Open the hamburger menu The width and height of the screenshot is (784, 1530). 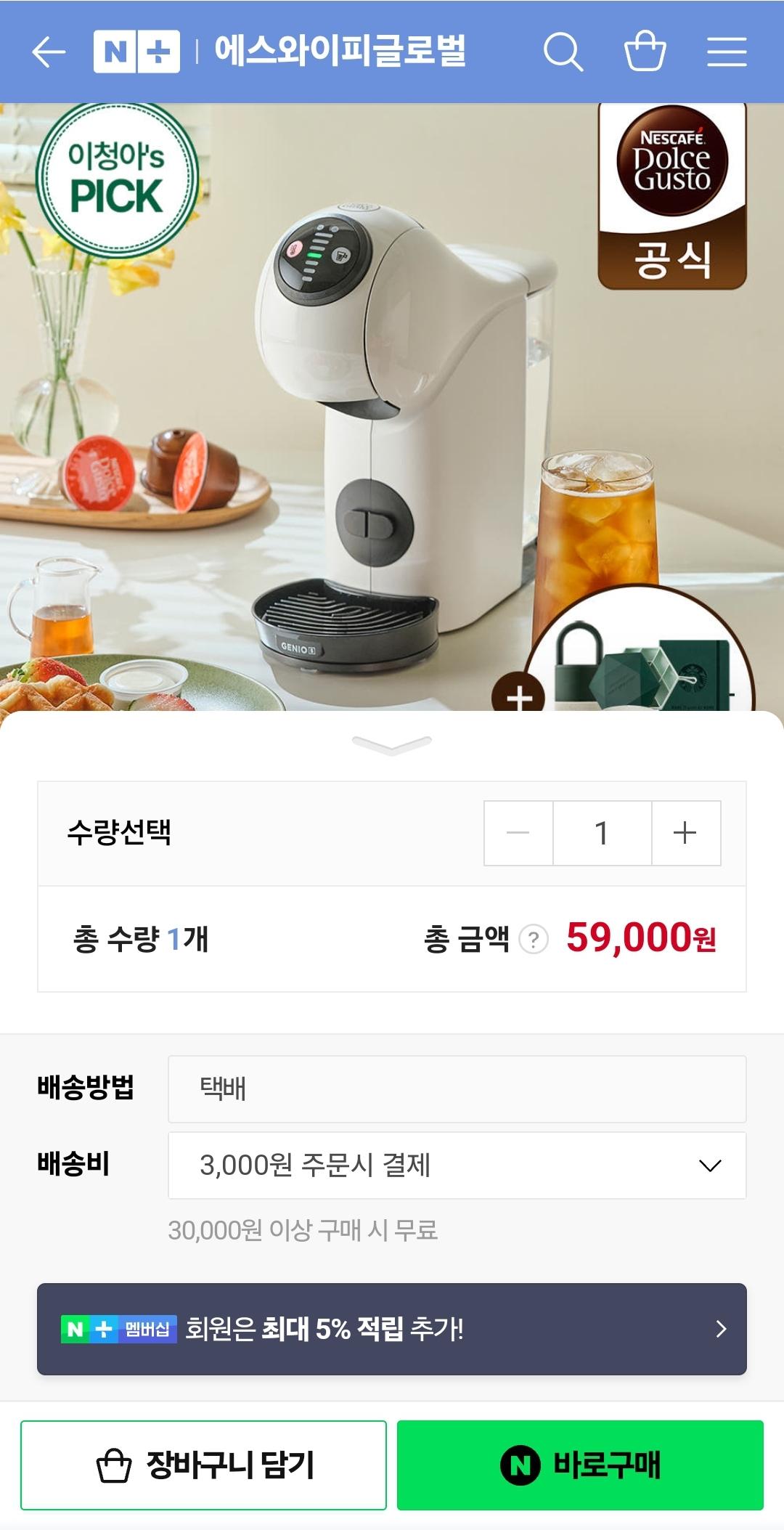[x=727, y=52]
